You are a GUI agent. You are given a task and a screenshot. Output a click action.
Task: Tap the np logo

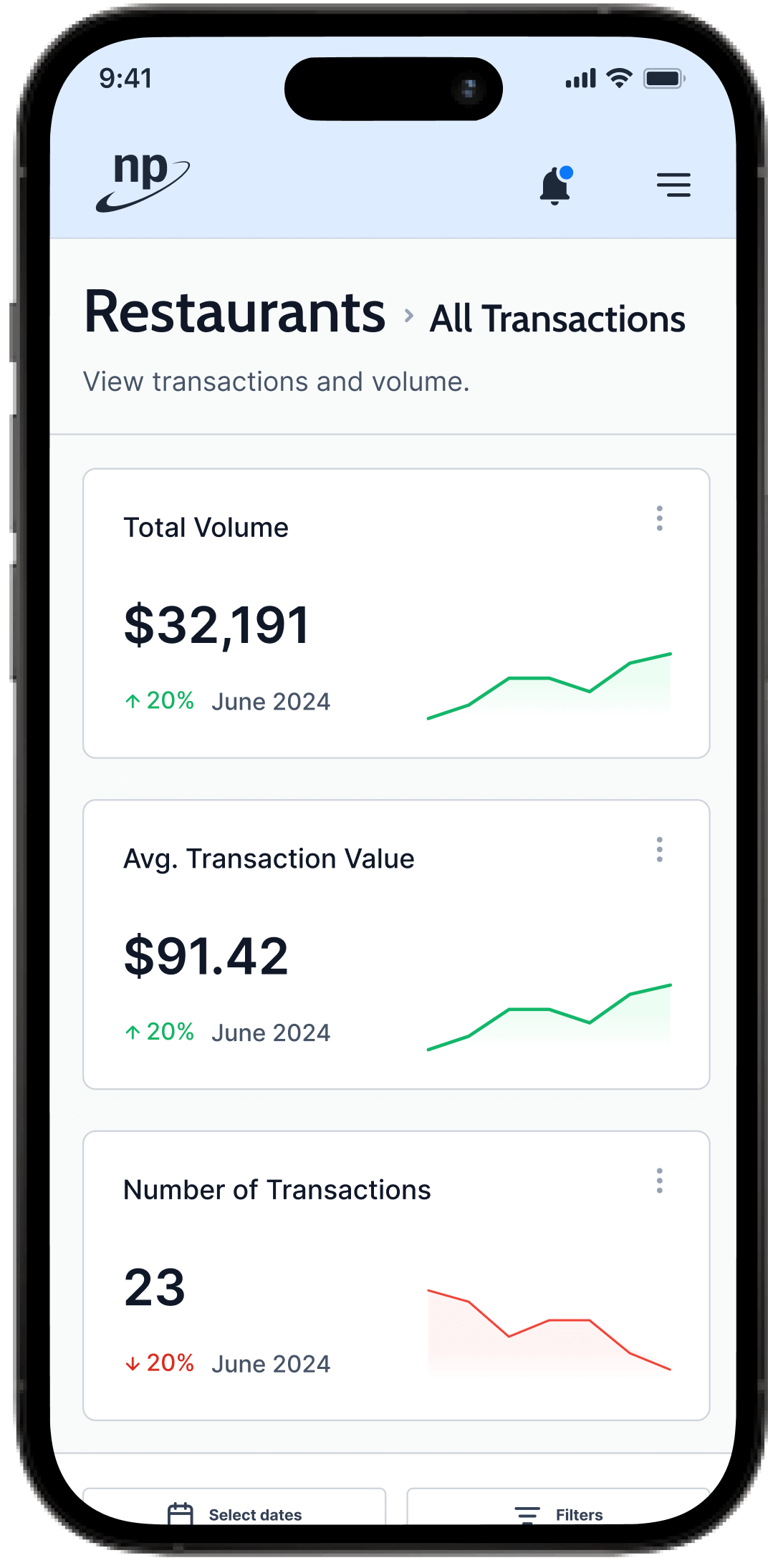(143, 182)
